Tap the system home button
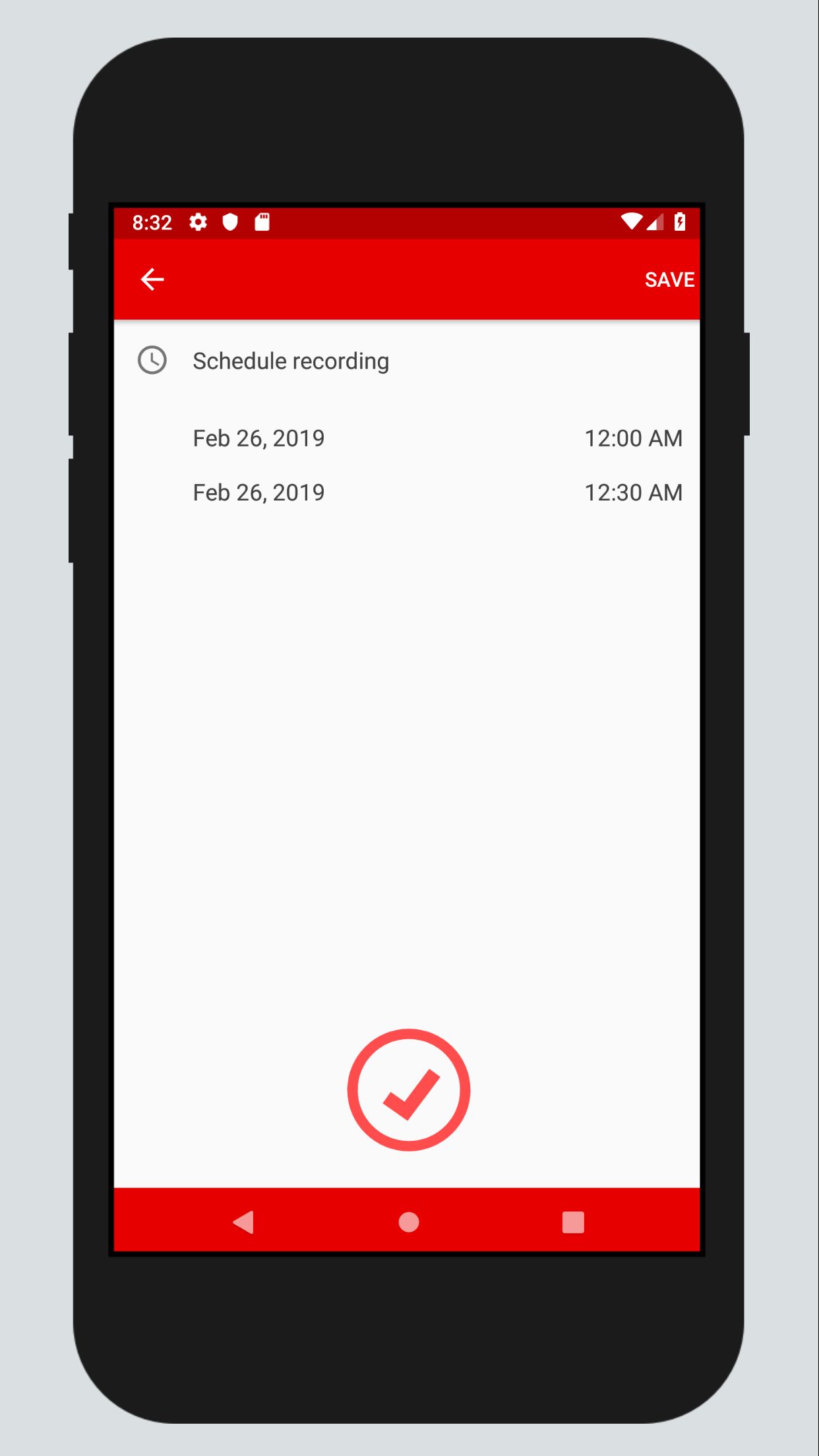Screen dimensions: 819x1456 (x=409, y=1222)
